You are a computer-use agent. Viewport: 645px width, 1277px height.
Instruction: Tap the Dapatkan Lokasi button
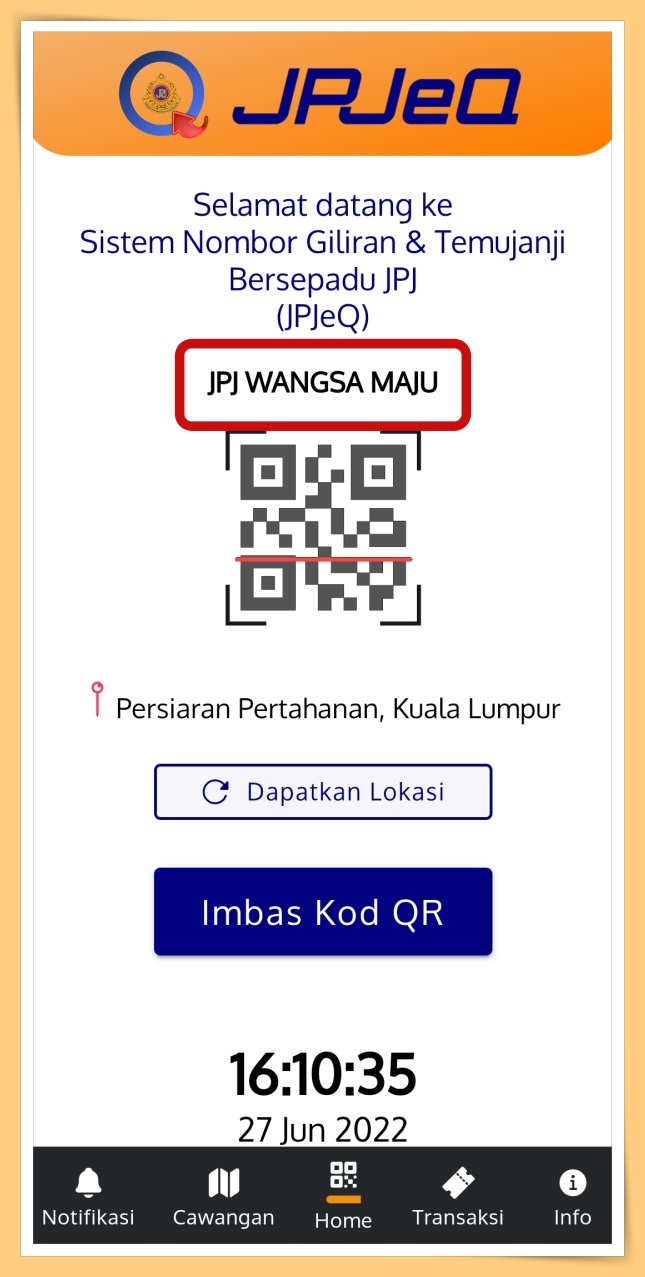(322, 792)
